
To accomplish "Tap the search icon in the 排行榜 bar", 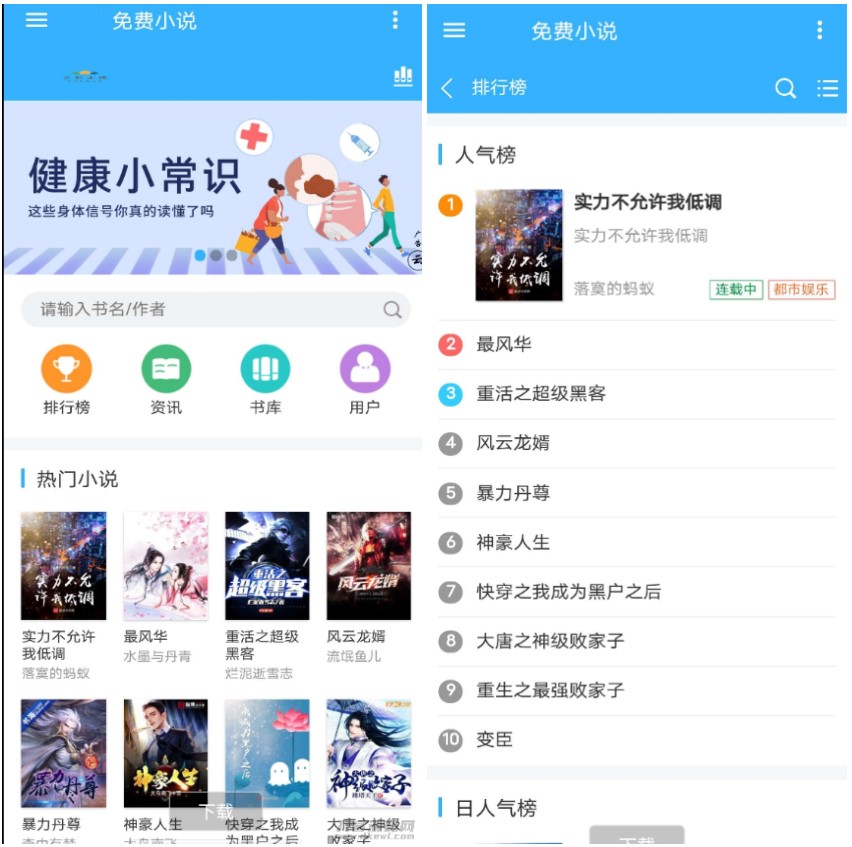I will [786, 88].
